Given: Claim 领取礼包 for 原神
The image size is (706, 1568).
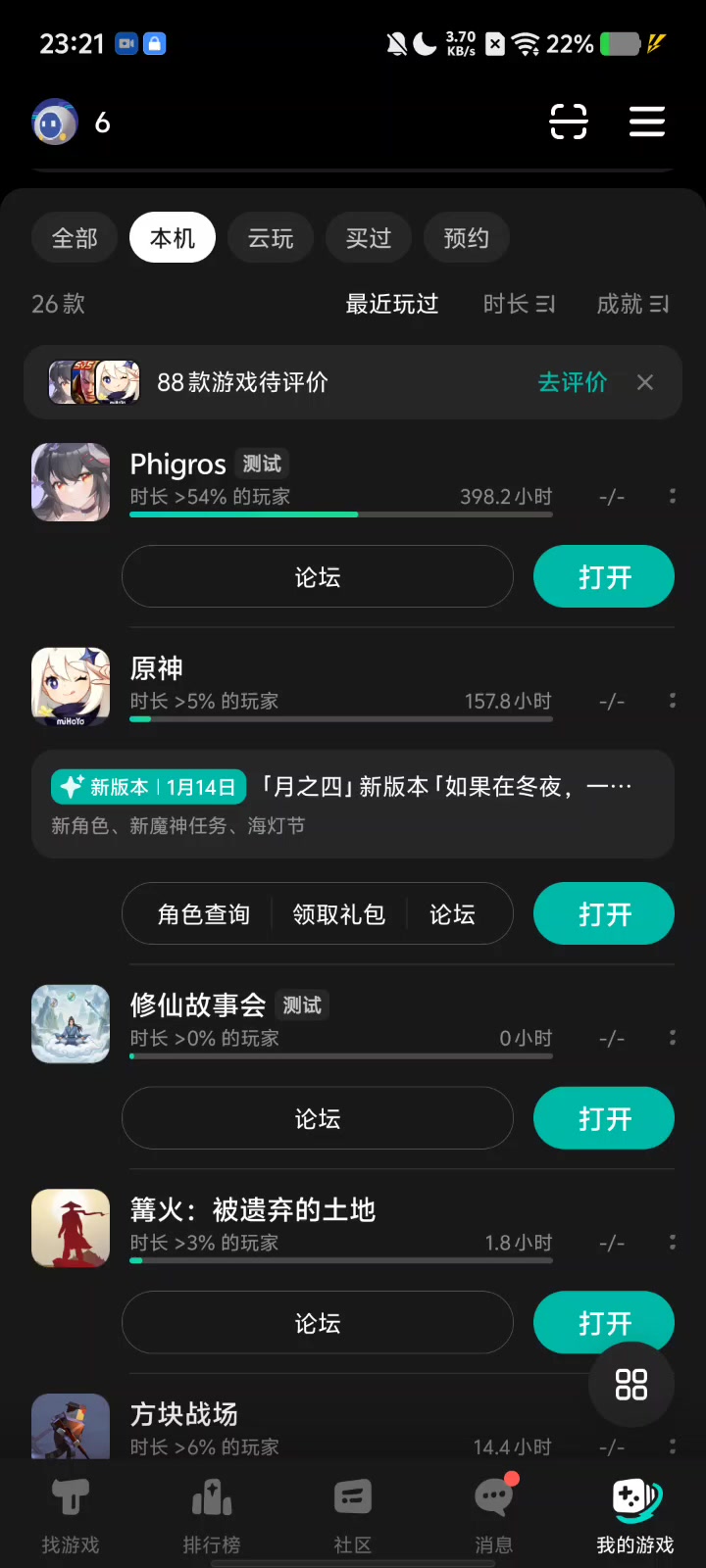Looking at the screenshot, I should (x=339, y=914).
